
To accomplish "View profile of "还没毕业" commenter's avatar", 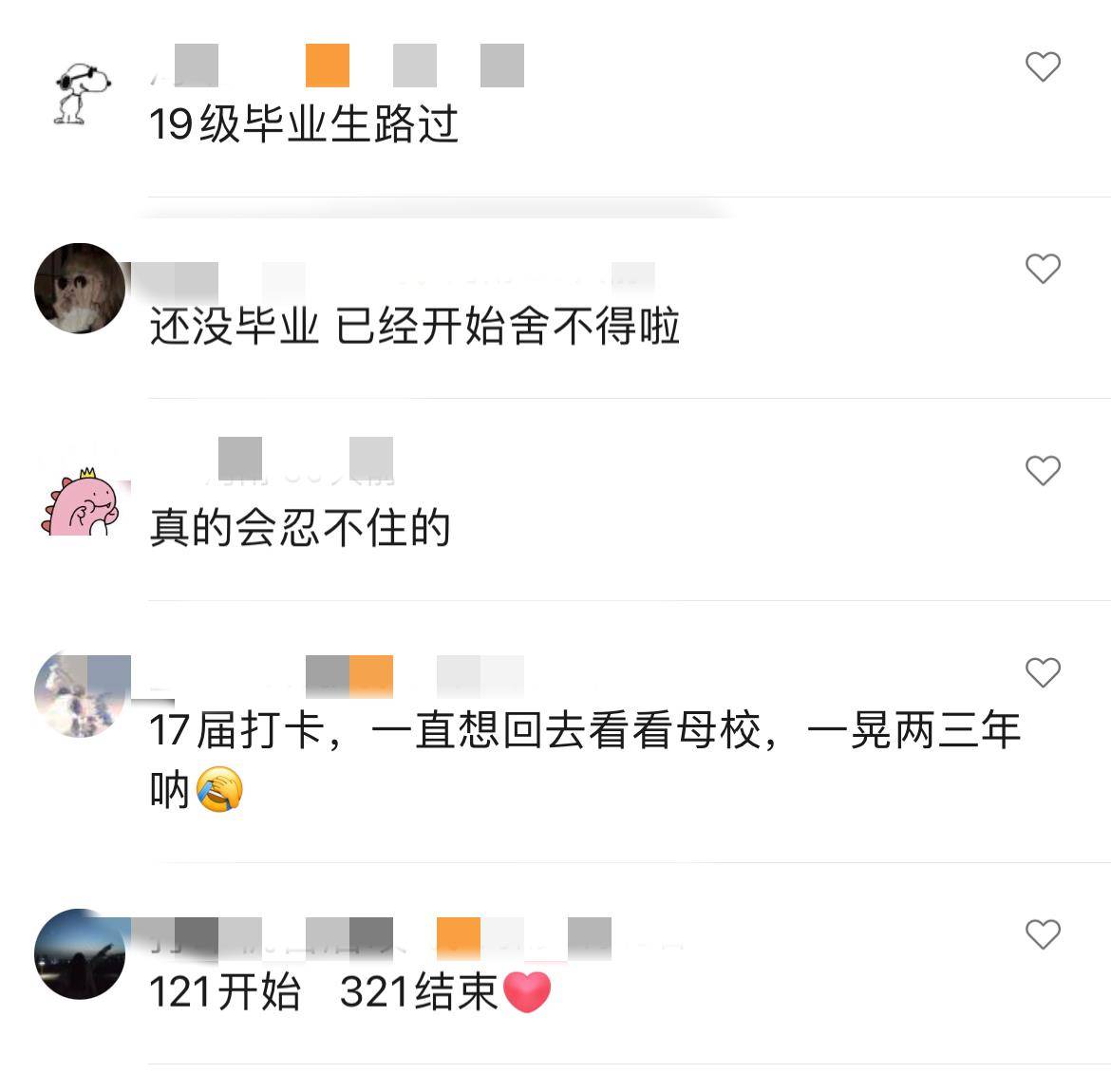I will click(81, 289).
